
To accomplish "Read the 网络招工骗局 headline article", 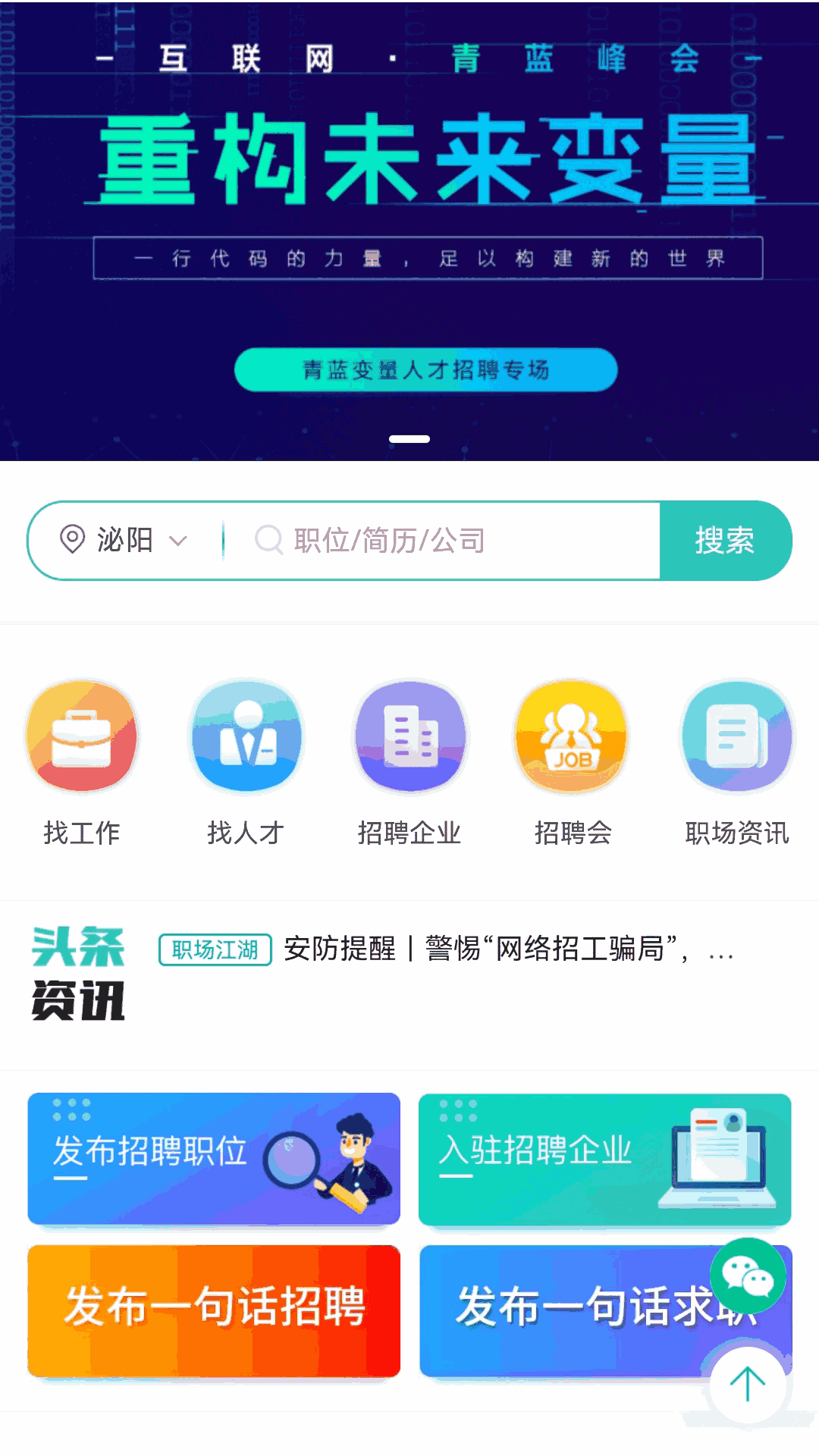I will click(508, 952).
